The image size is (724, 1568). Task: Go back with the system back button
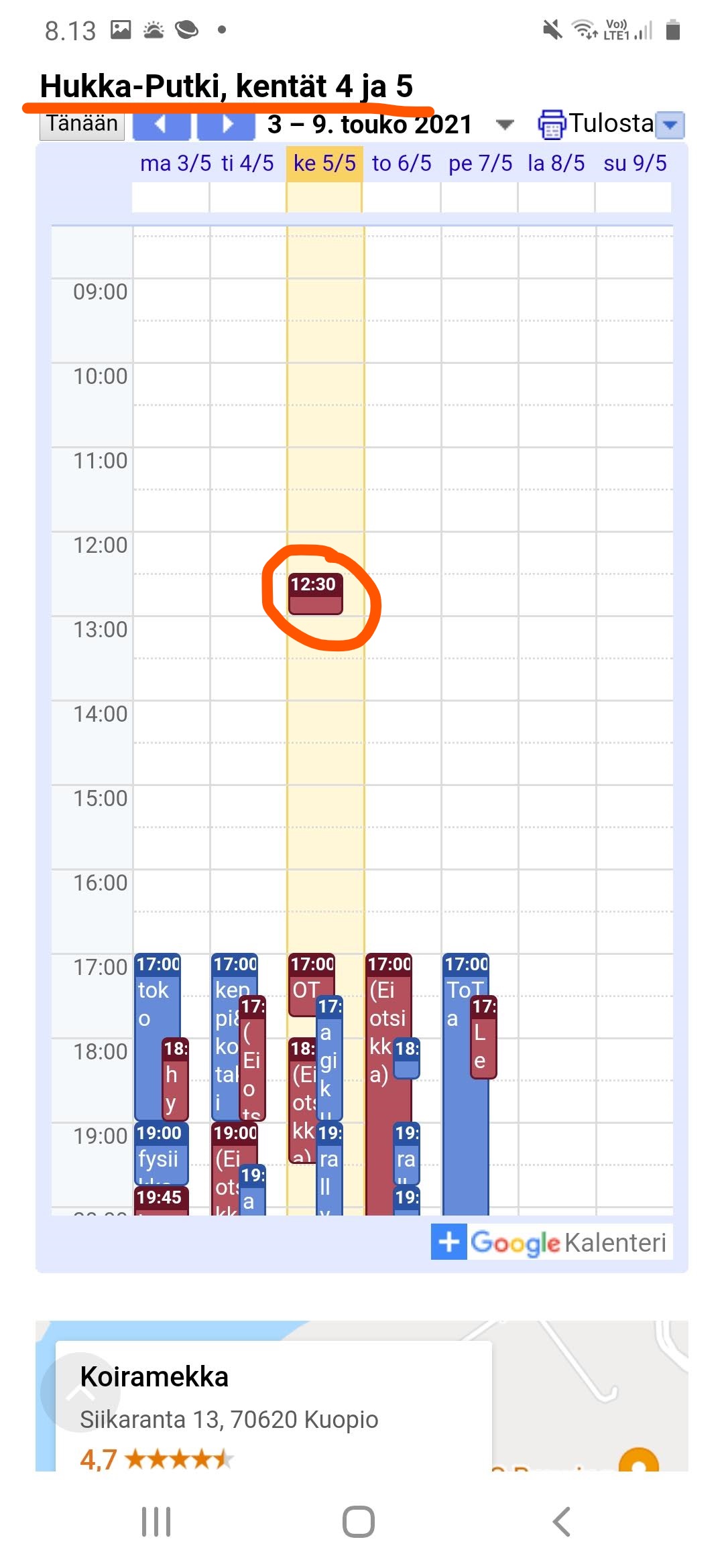click(562, 1521)
